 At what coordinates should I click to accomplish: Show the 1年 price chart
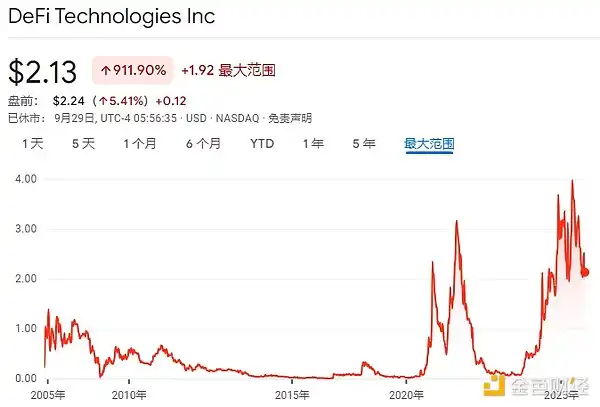pos(313,144)
